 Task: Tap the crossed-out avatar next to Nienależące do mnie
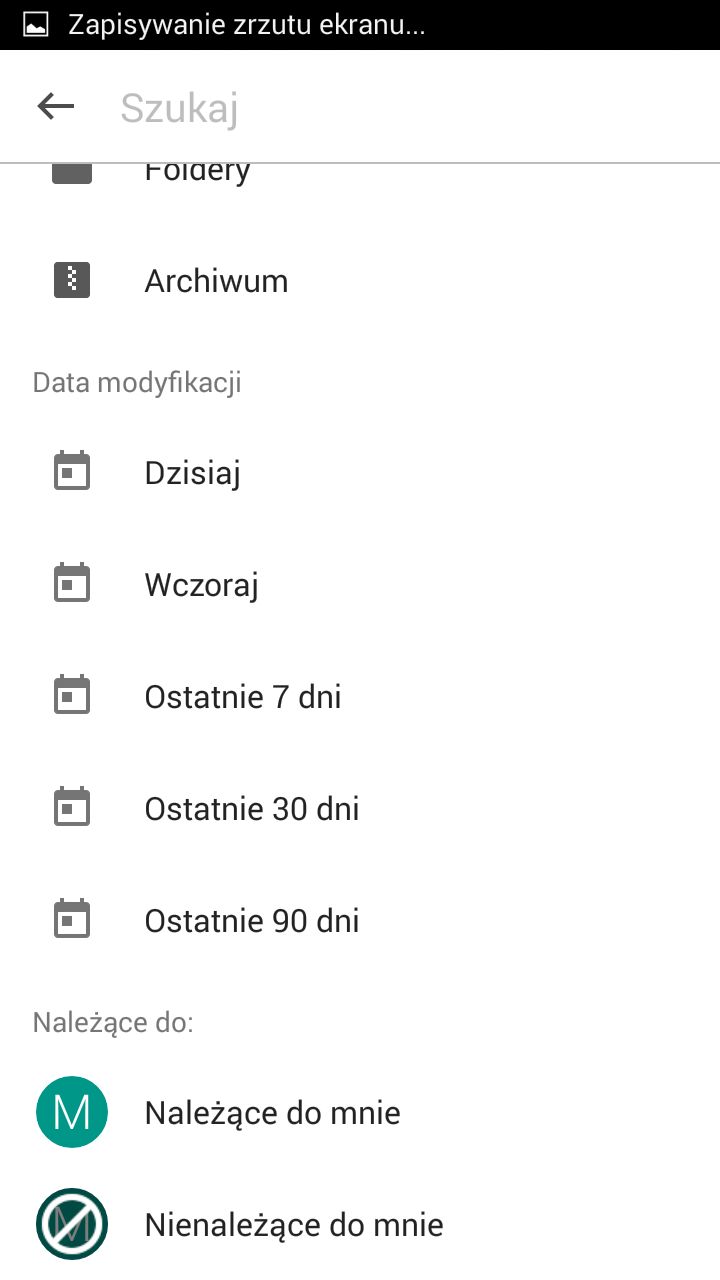[70, 1222]
